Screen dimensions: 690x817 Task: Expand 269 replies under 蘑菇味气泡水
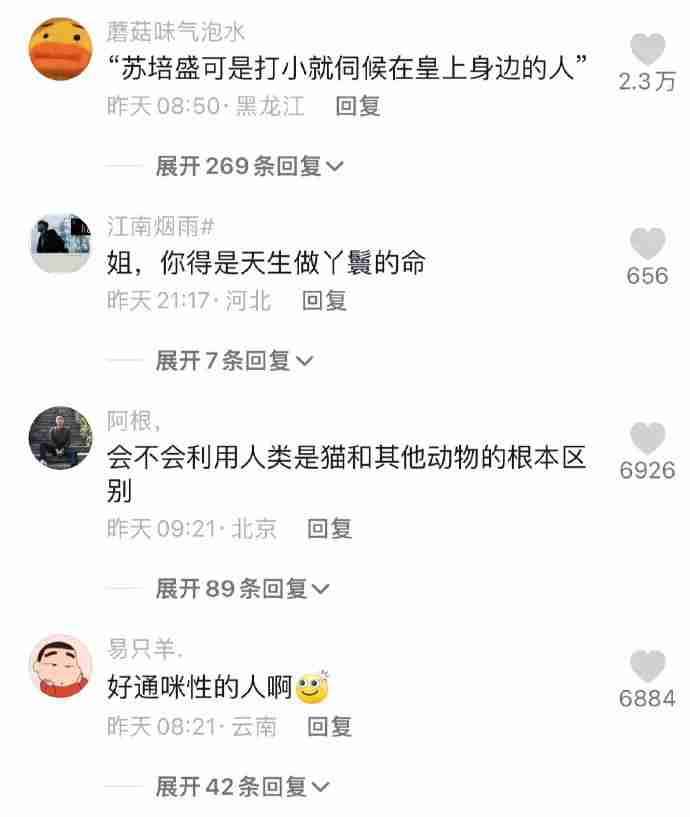[x=249, y=166]
